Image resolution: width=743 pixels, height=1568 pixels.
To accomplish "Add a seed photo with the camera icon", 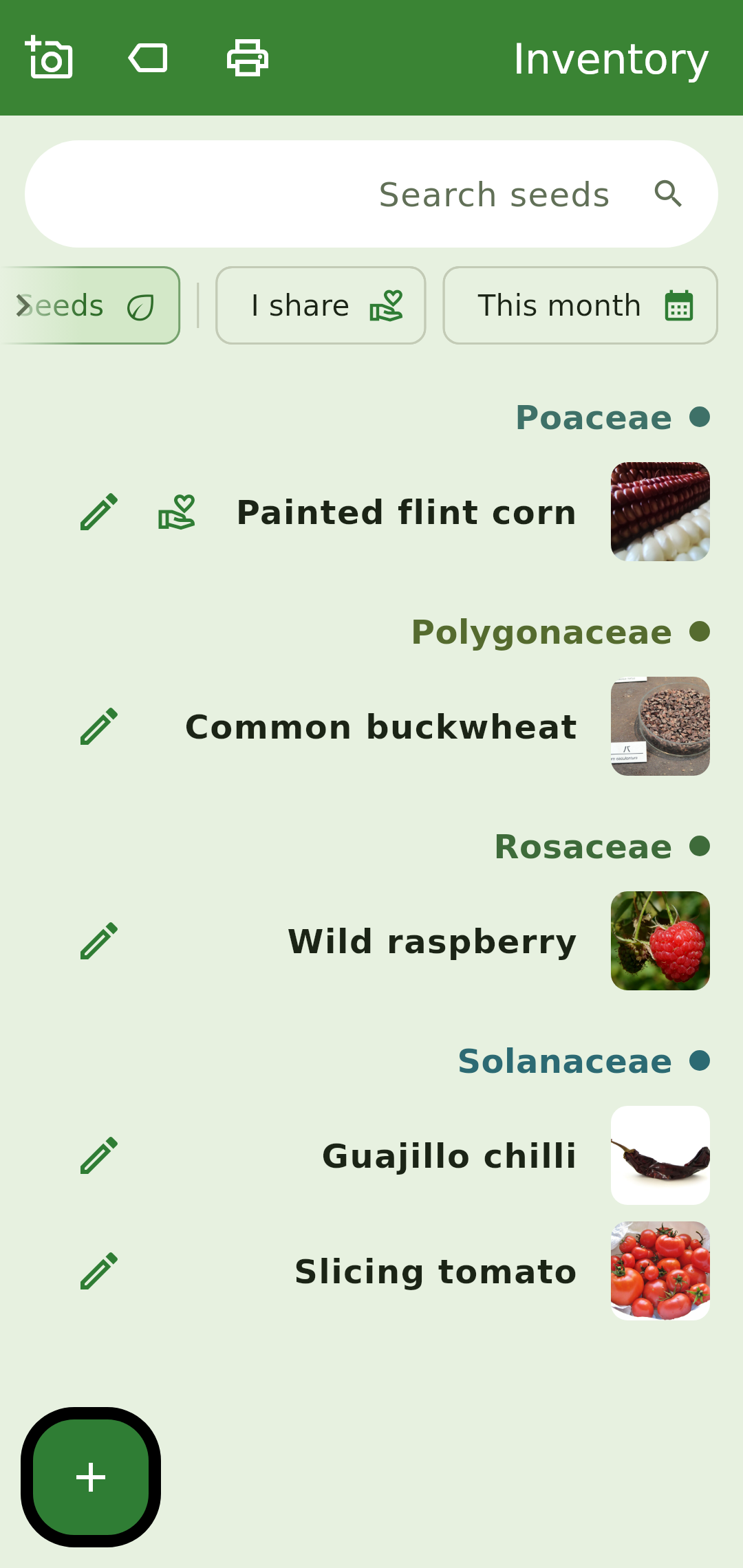I will click(x=49, y=58).
